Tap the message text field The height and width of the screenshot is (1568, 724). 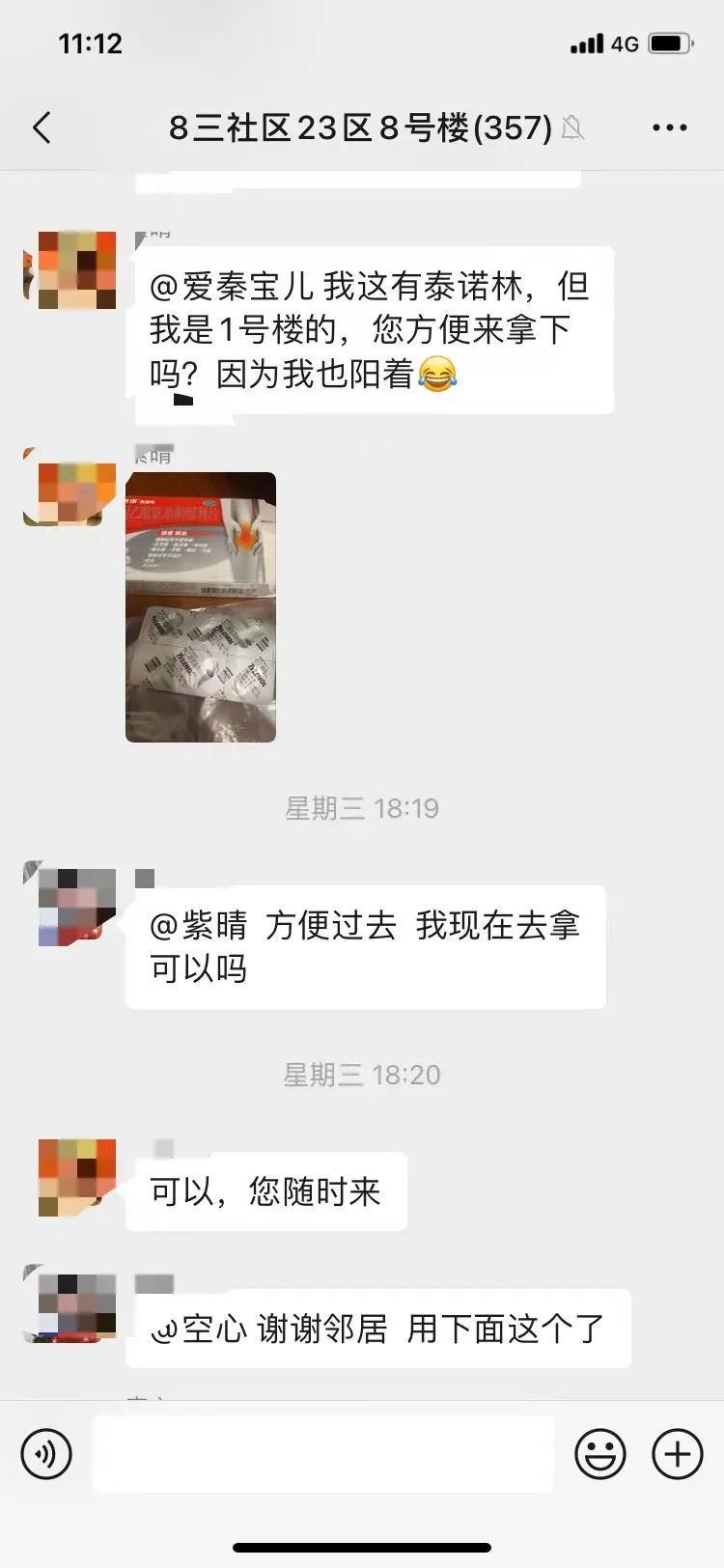(x=323, y=1453)
